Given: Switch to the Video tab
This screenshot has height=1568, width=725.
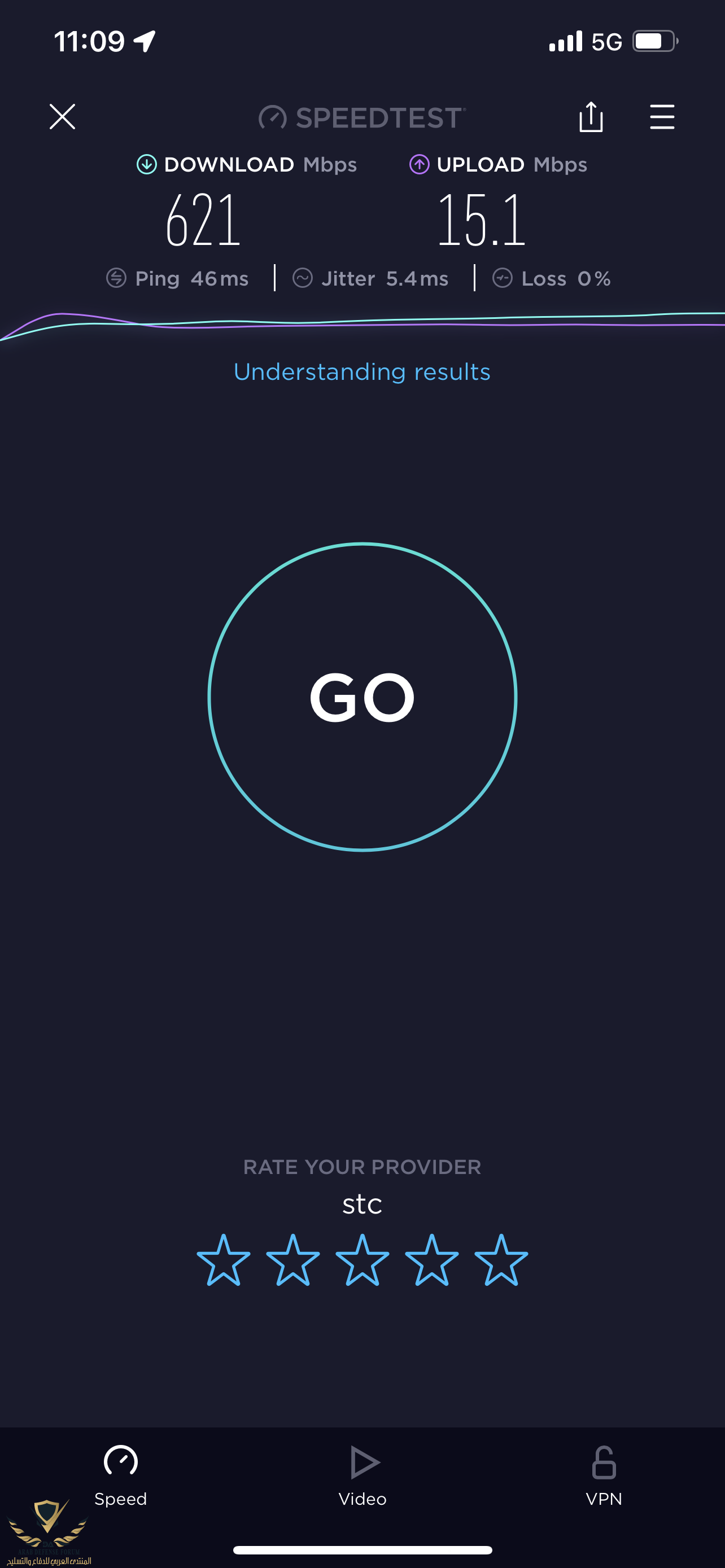Looking at the screenshot, I should click(363, 1474).
